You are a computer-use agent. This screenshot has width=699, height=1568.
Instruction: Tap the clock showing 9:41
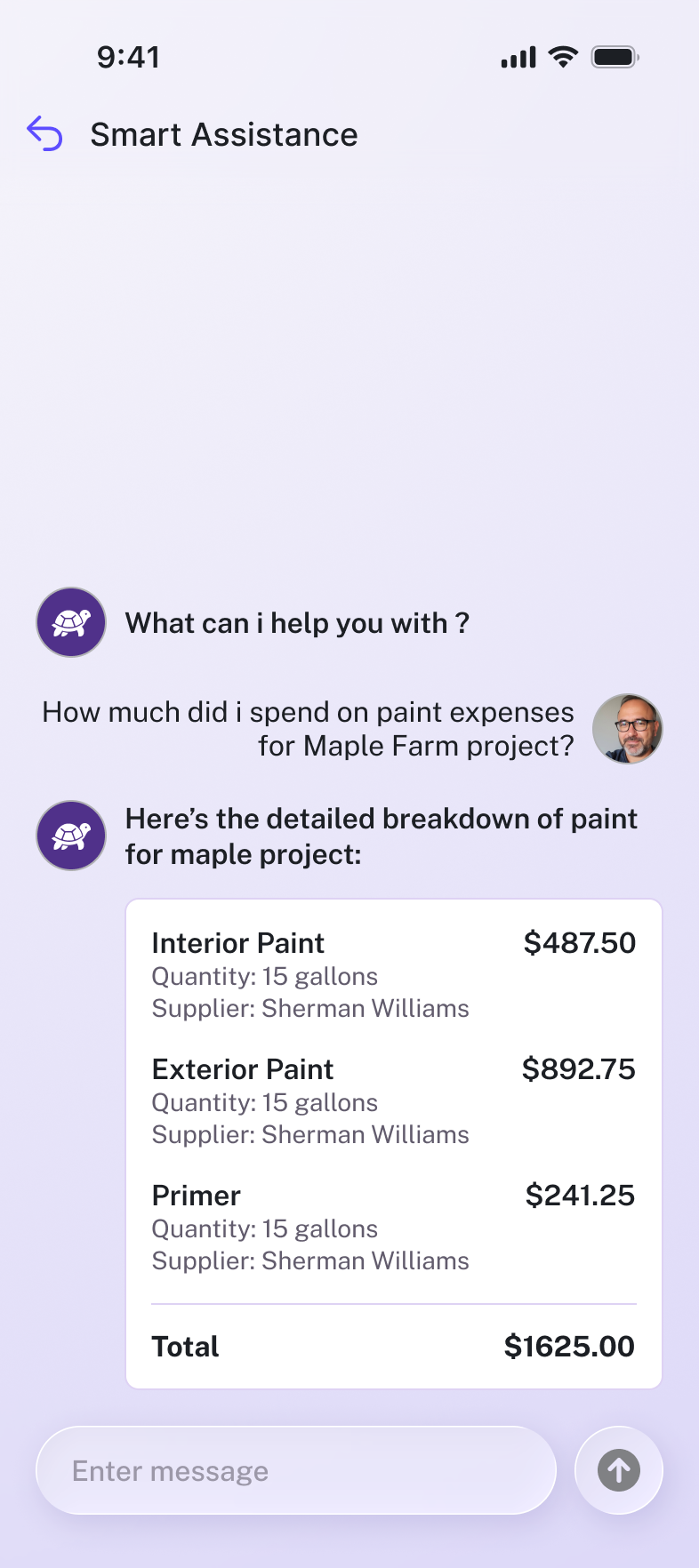[x=129, y=56]
